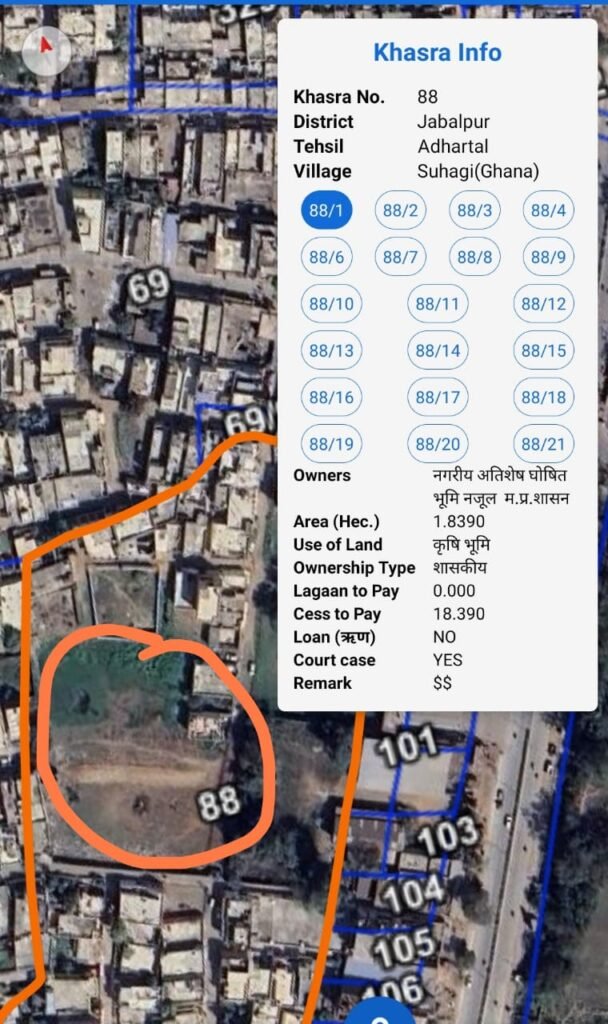This screenshot has height=1024, width=608.
Task: Select sub-khasra chip 88/6
Action: [326, 257]
